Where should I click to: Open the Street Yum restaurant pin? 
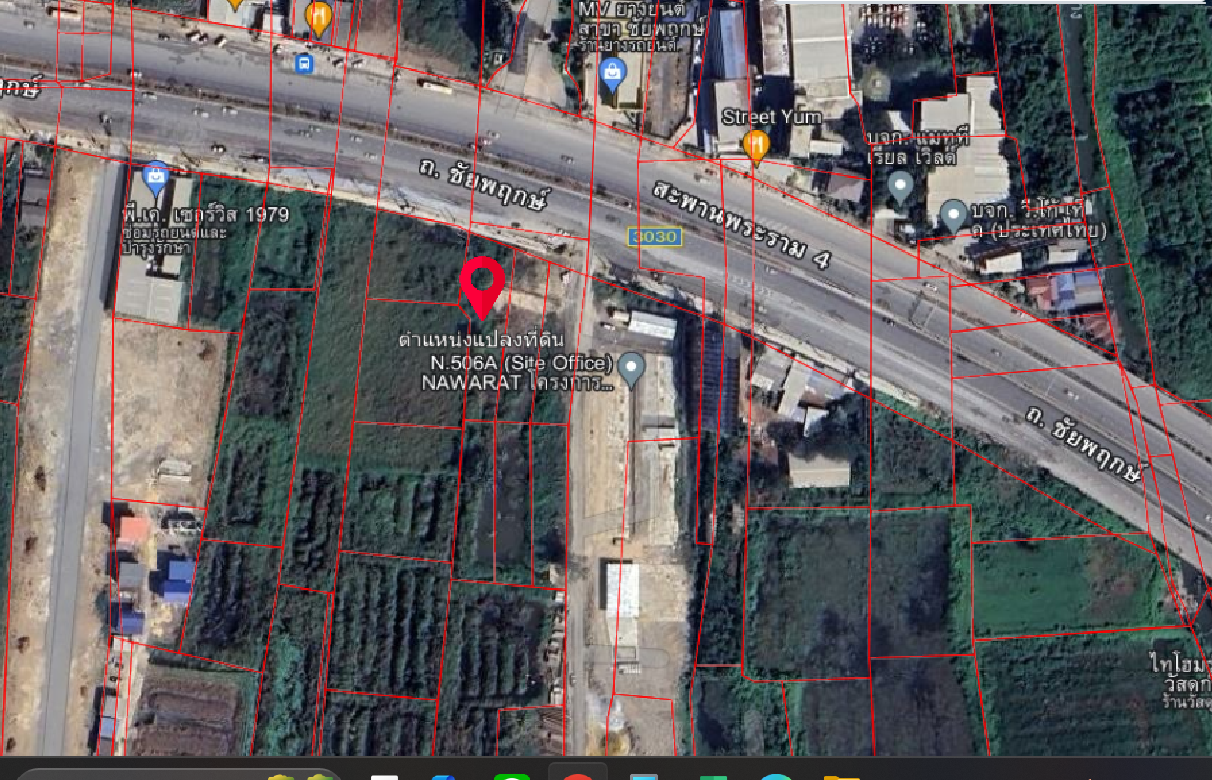click(756, 146)
